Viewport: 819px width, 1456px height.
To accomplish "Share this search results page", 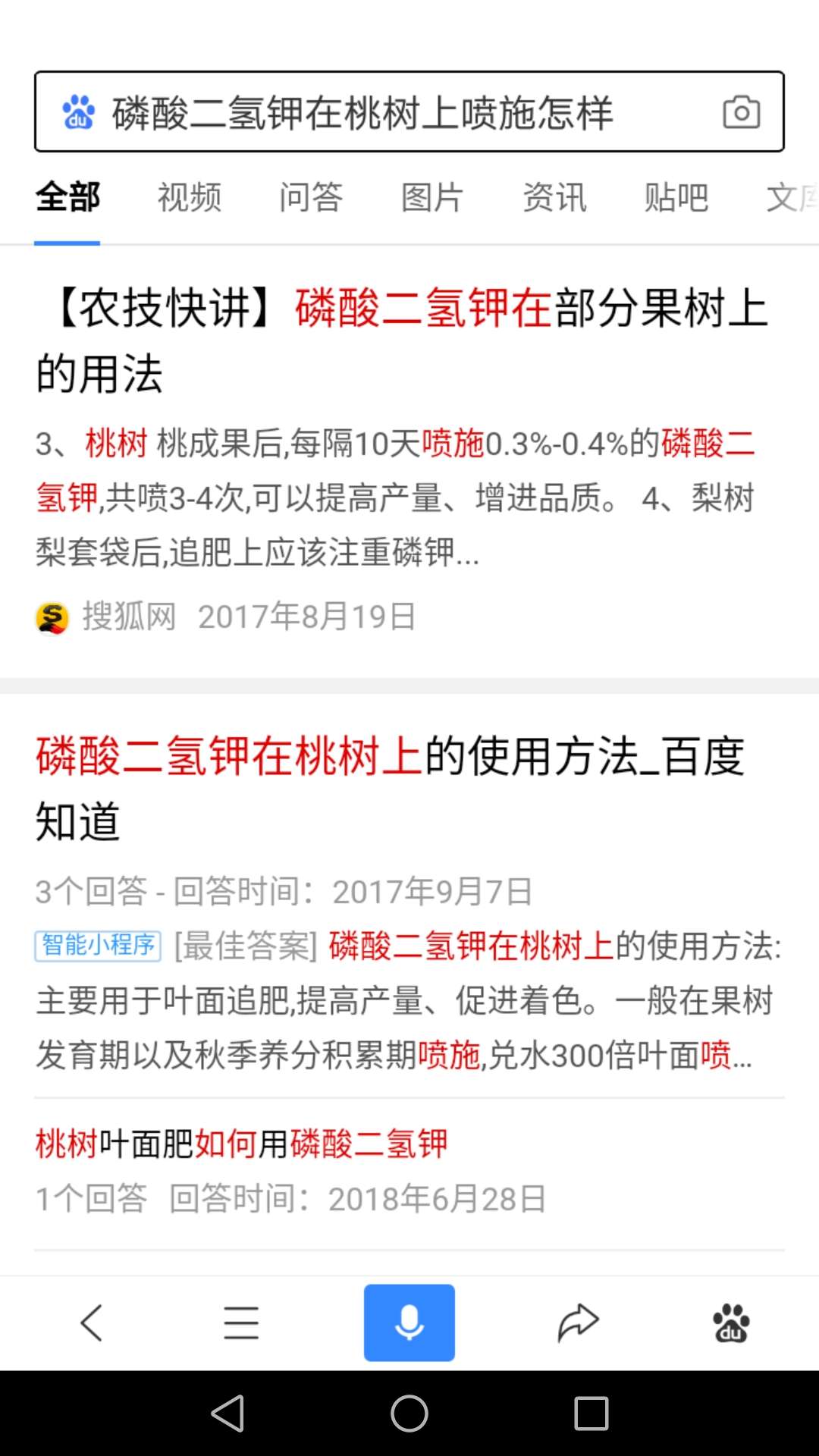I will tap(578, 1323).
